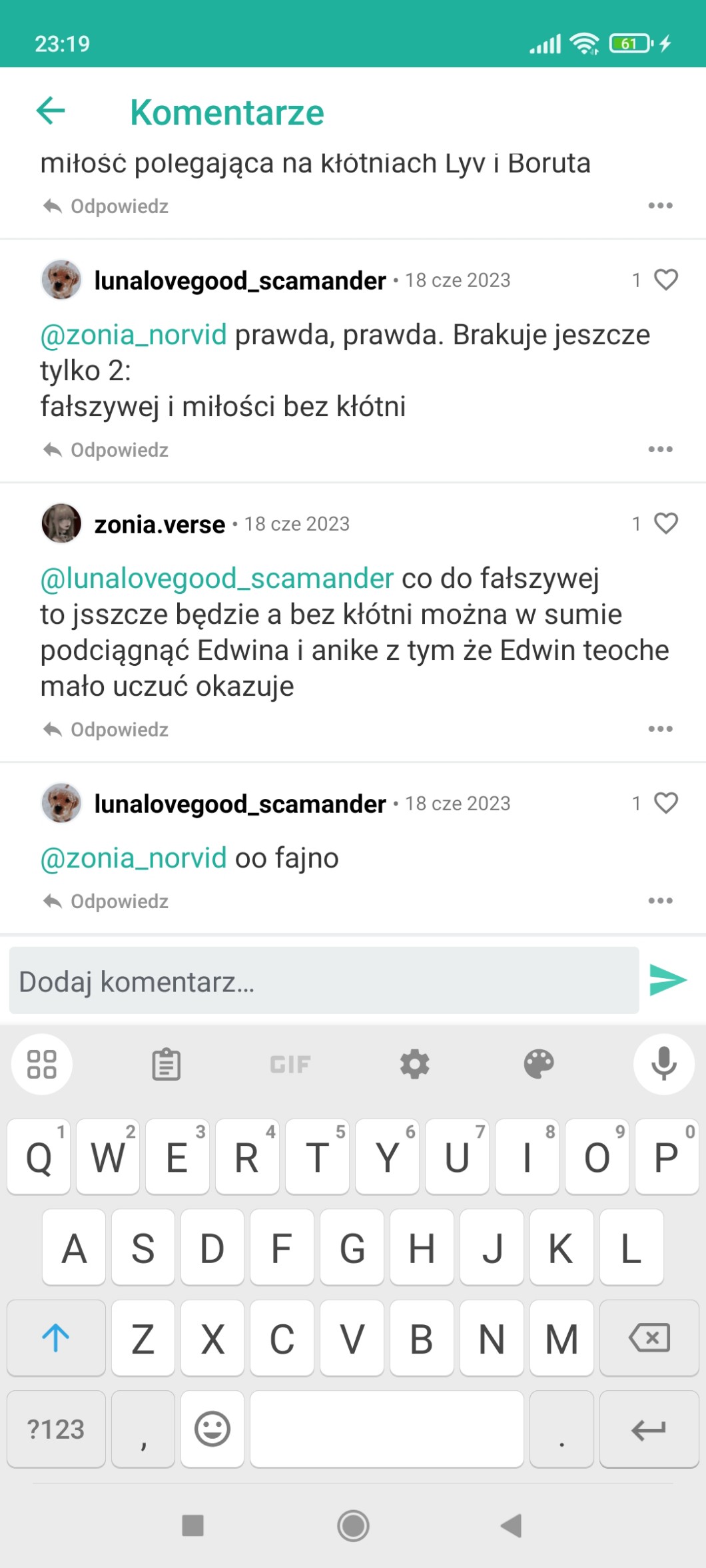
Task: Like the "prawda, prawda" comment
Action: tap(665, 280)
